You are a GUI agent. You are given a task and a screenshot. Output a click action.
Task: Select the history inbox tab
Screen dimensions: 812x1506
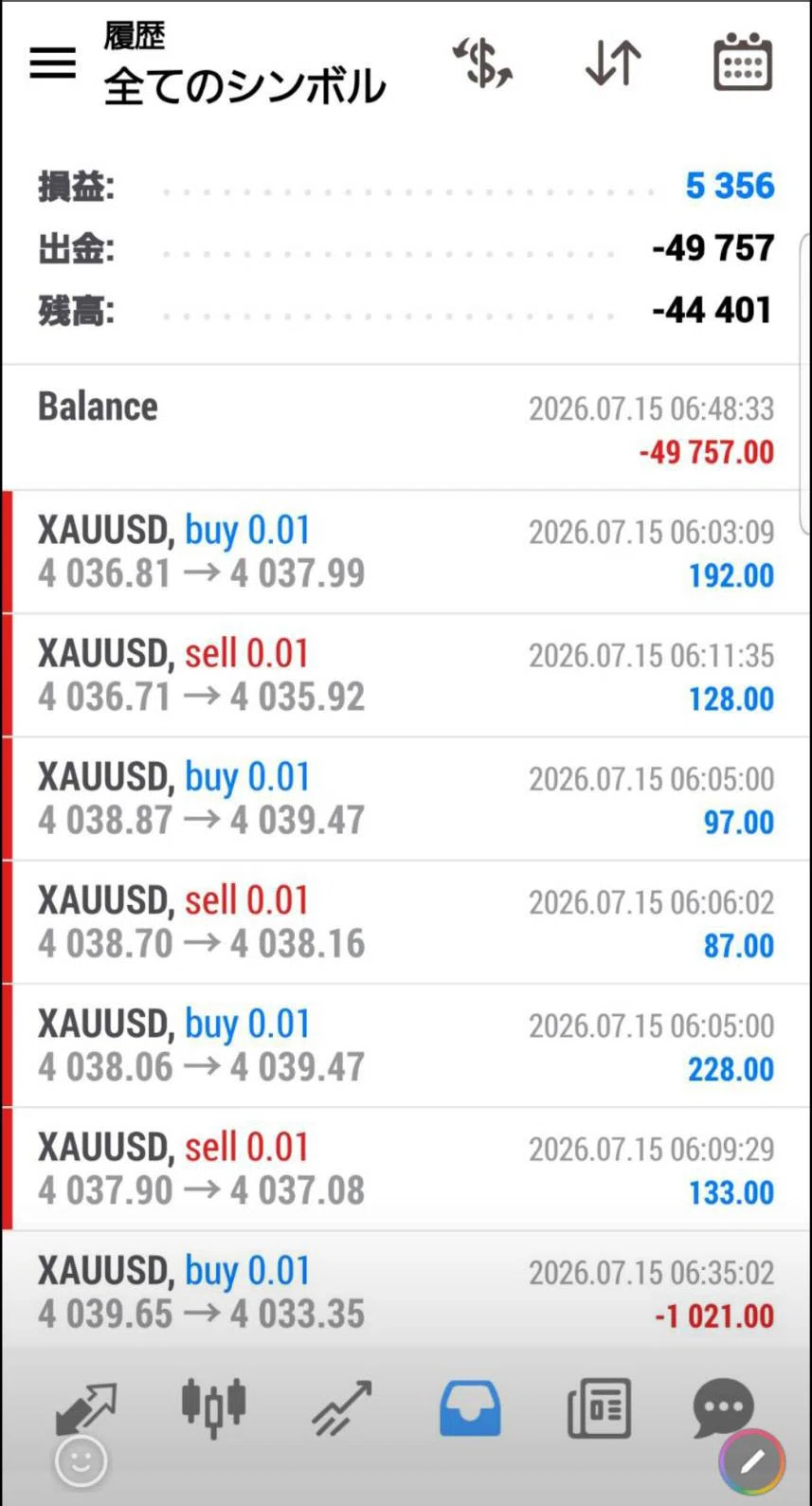(x=470, y=1408)
